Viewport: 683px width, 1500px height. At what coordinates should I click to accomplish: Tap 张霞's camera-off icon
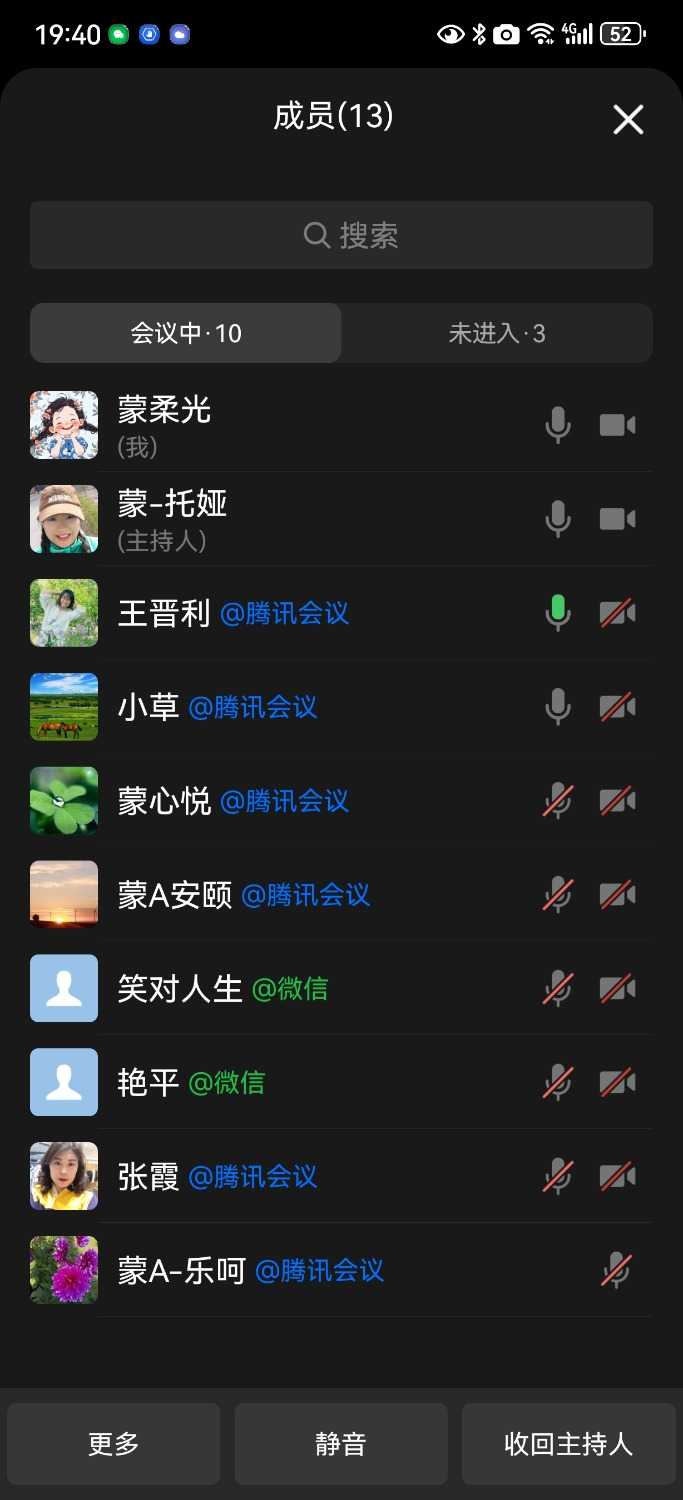617,1177
